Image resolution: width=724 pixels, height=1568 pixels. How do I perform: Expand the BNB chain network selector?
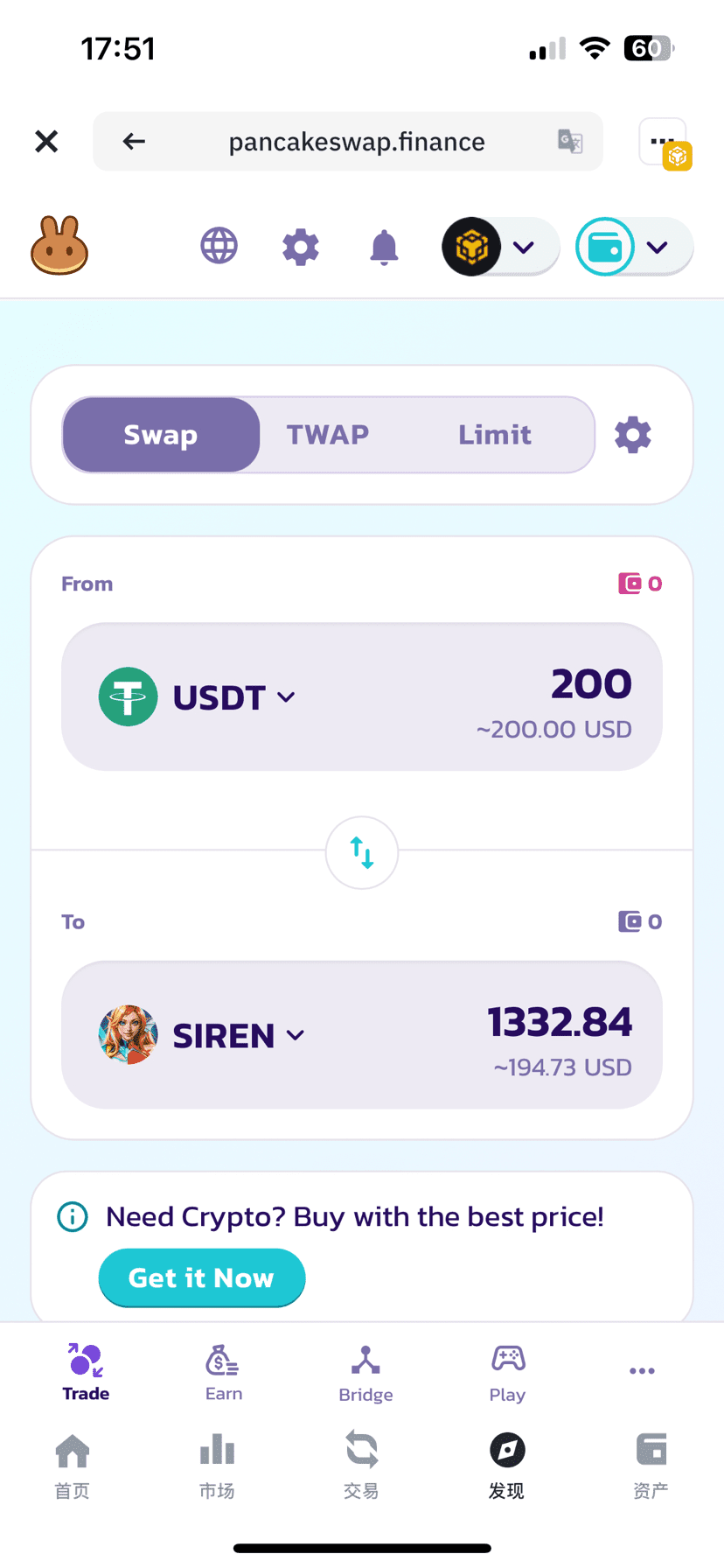pyautogui.click(x=500, y=247)
